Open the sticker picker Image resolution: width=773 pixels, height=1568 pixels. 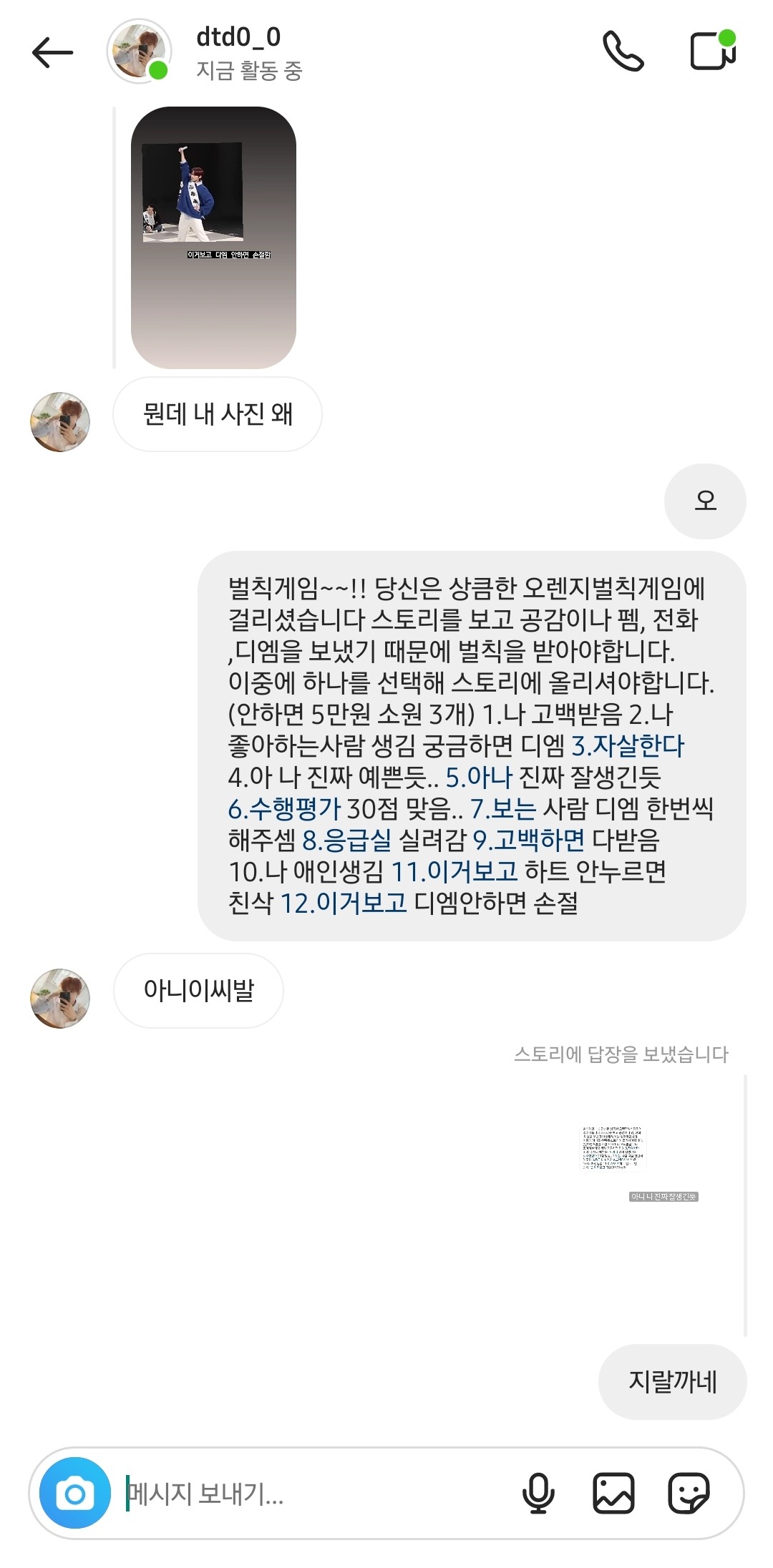click(x=689, y=1494)
